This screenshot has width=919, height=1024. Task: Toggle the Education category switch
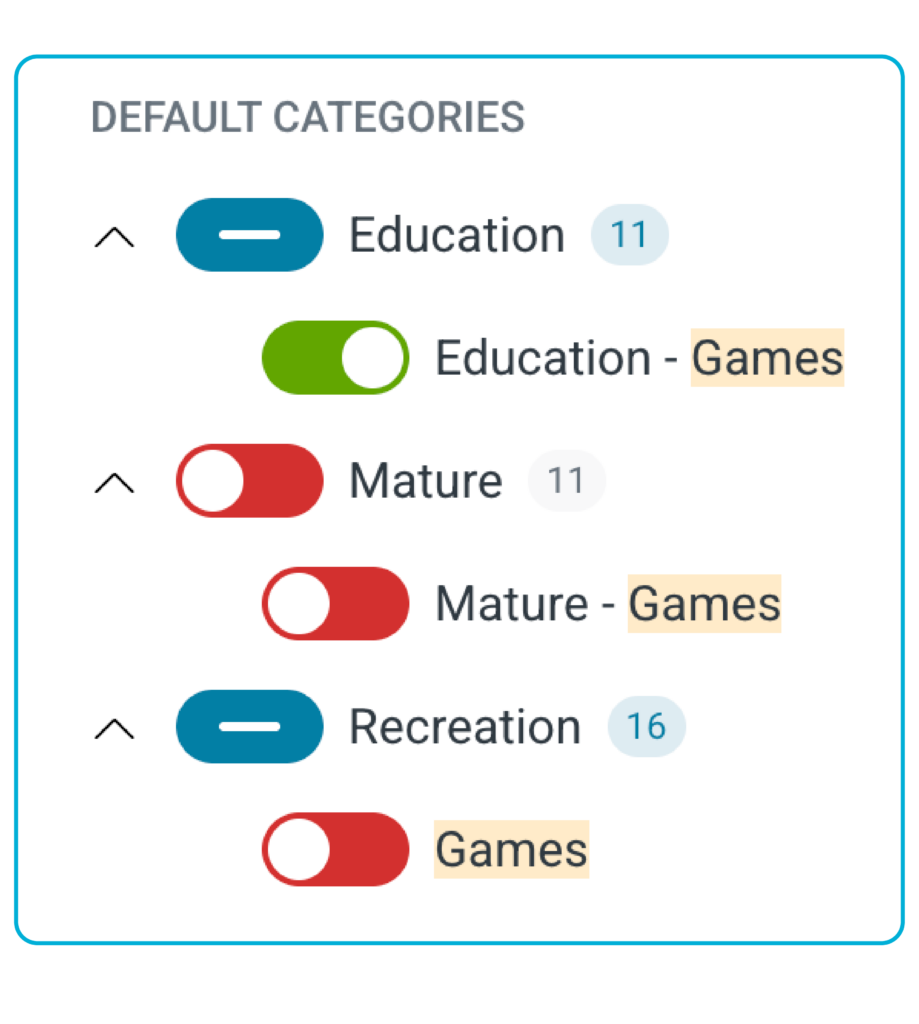click(x=249, y=234)
